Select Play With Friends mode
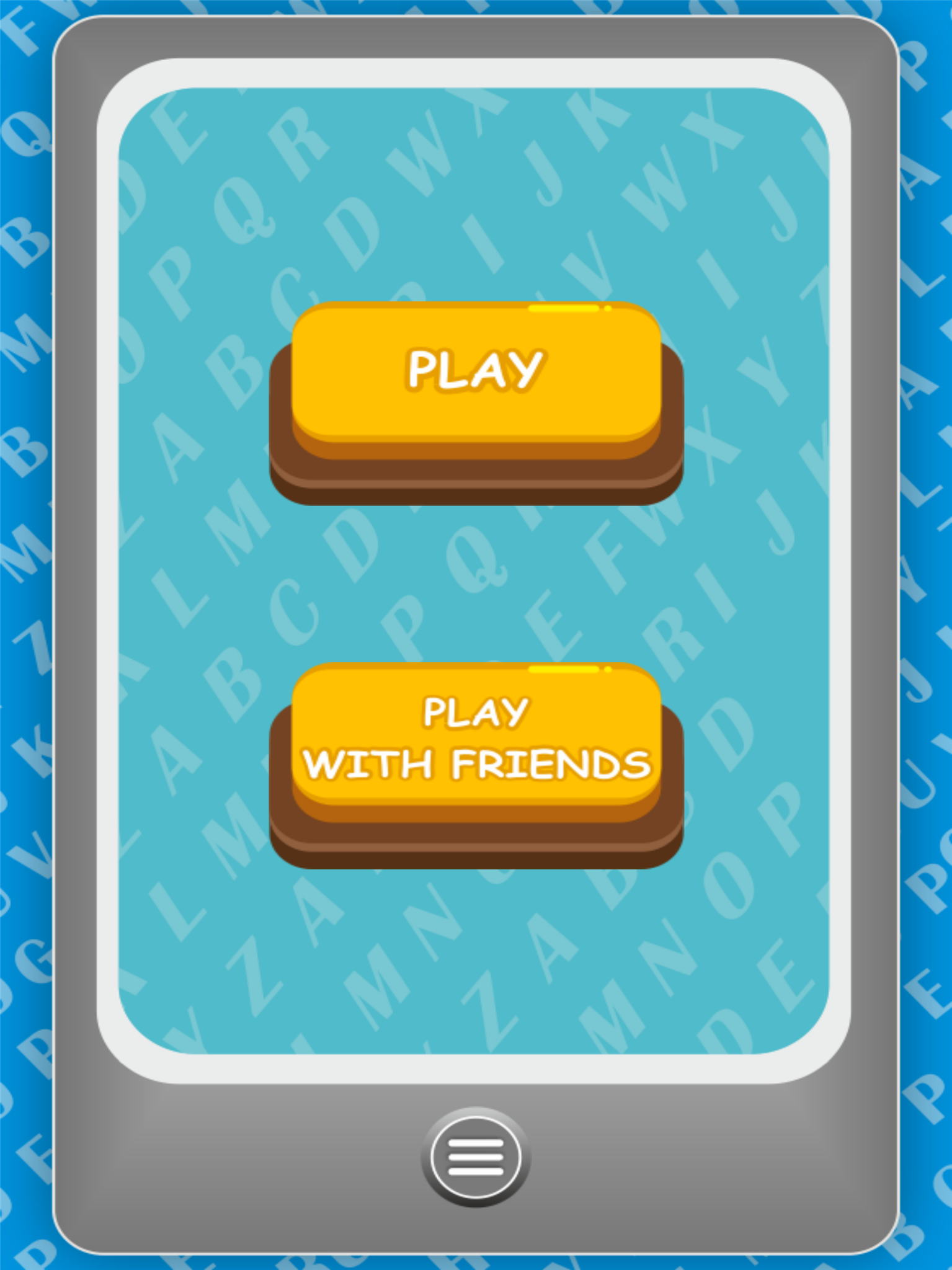This screenshot has height=1270, width=952. pos(476,738)
